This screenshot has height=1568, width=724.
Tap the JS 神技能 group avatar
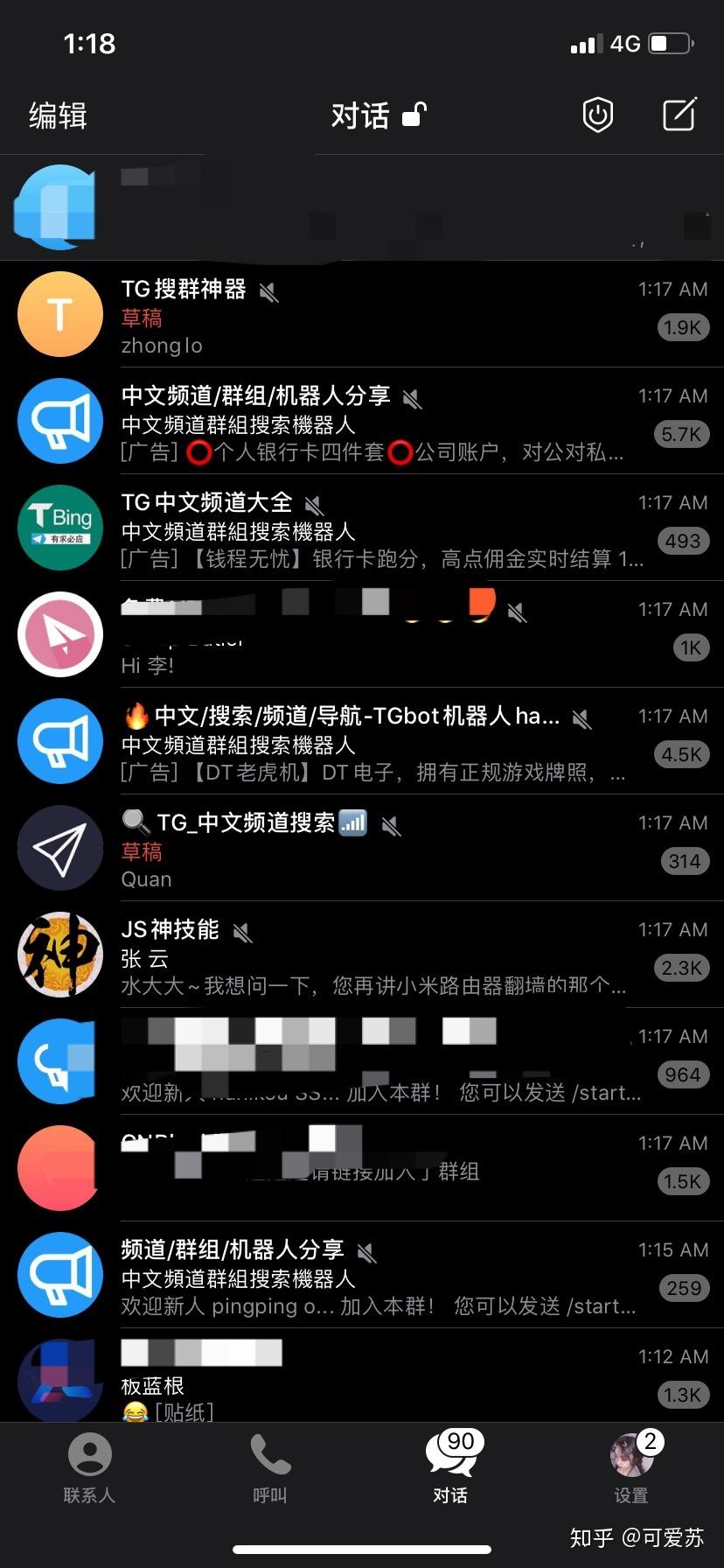click(x=59, y=955)
